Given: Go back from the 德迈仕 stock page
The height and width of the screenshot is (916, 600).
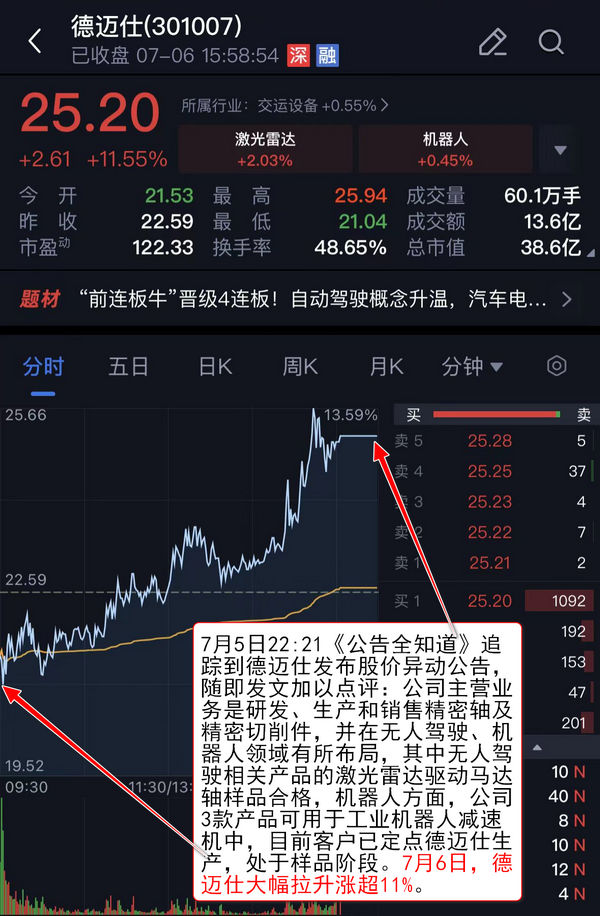Looking at the screenshot, I should coord(36,41).
